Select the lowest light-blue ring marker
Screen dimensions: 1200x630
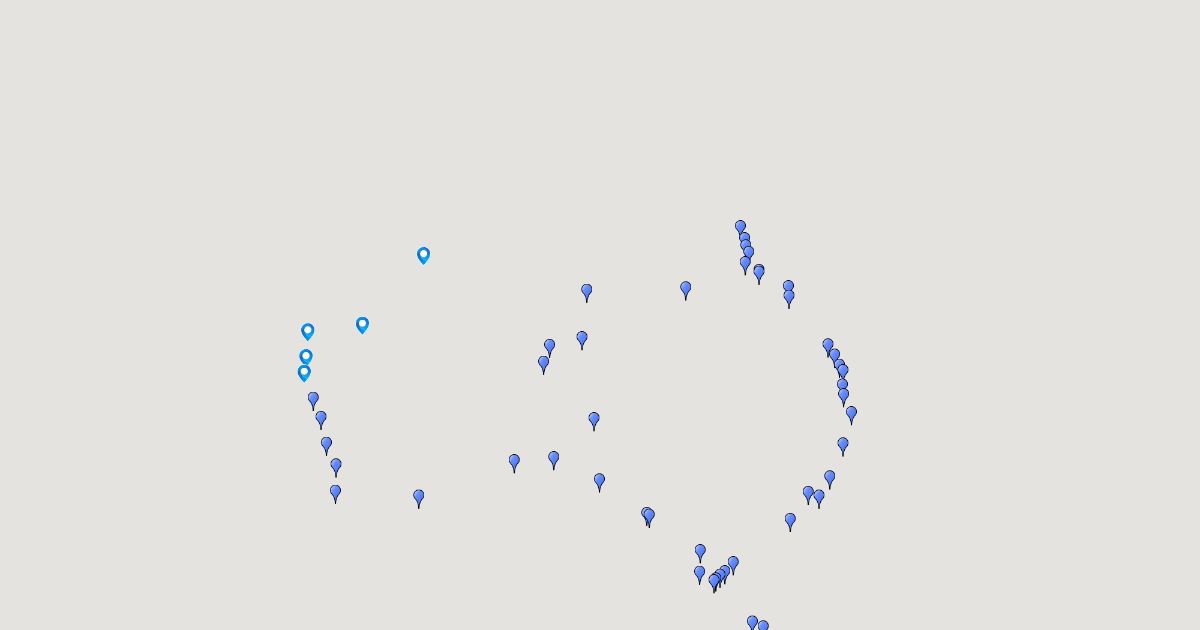pyautogui.click(x=304, y=372)
